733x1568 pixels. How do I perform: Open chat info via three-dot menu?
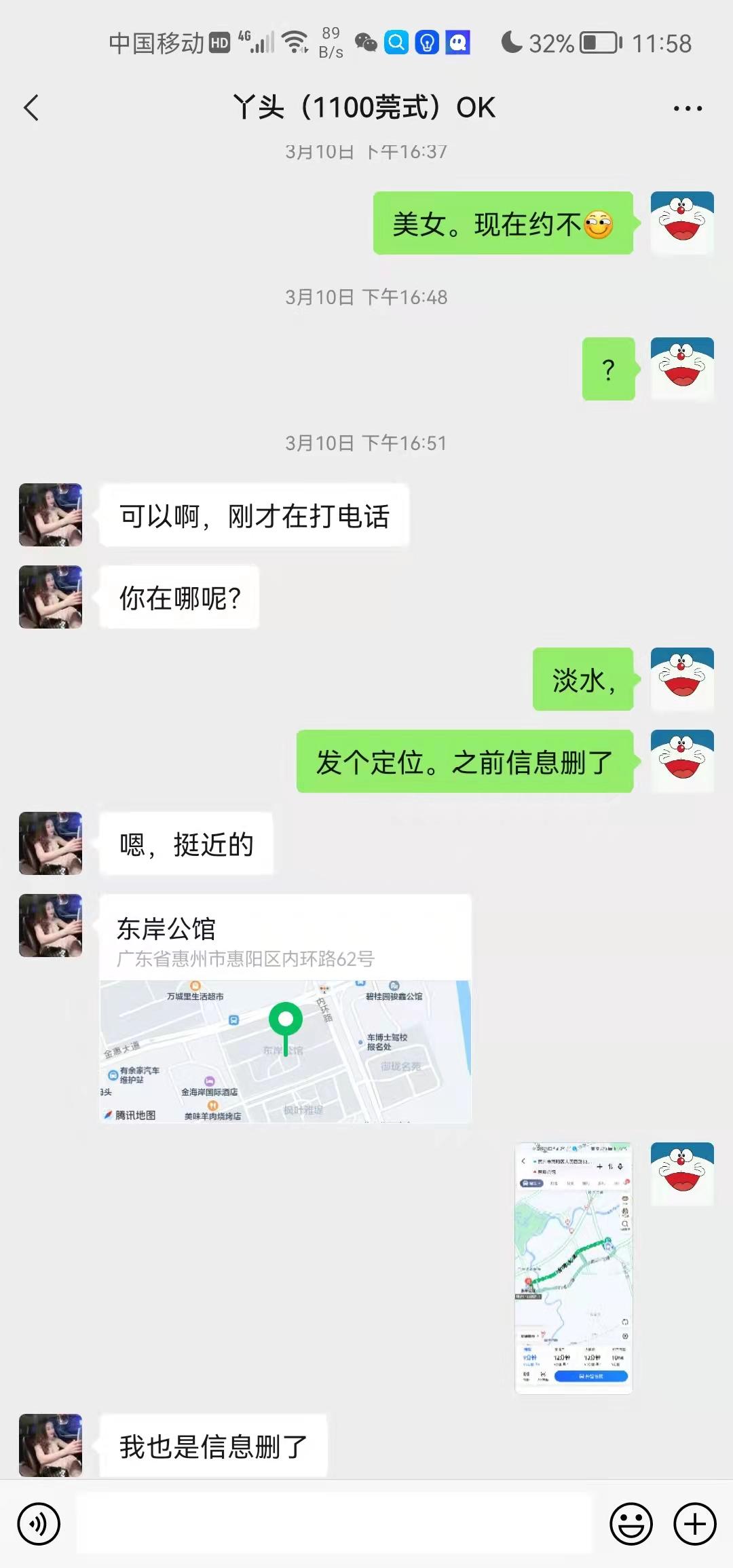(x=687, y=109)
